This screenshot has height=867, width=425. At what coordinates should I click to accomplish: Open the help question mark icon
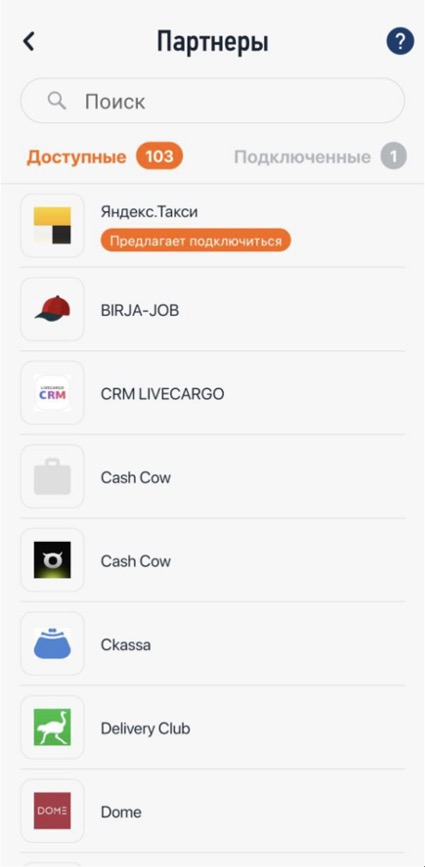tap(400, 41)
